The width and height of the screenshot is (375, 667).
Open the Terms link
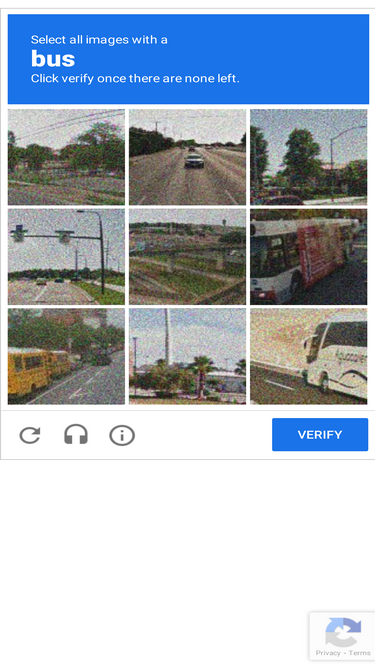pyautogui.click(x=360, y=653)
